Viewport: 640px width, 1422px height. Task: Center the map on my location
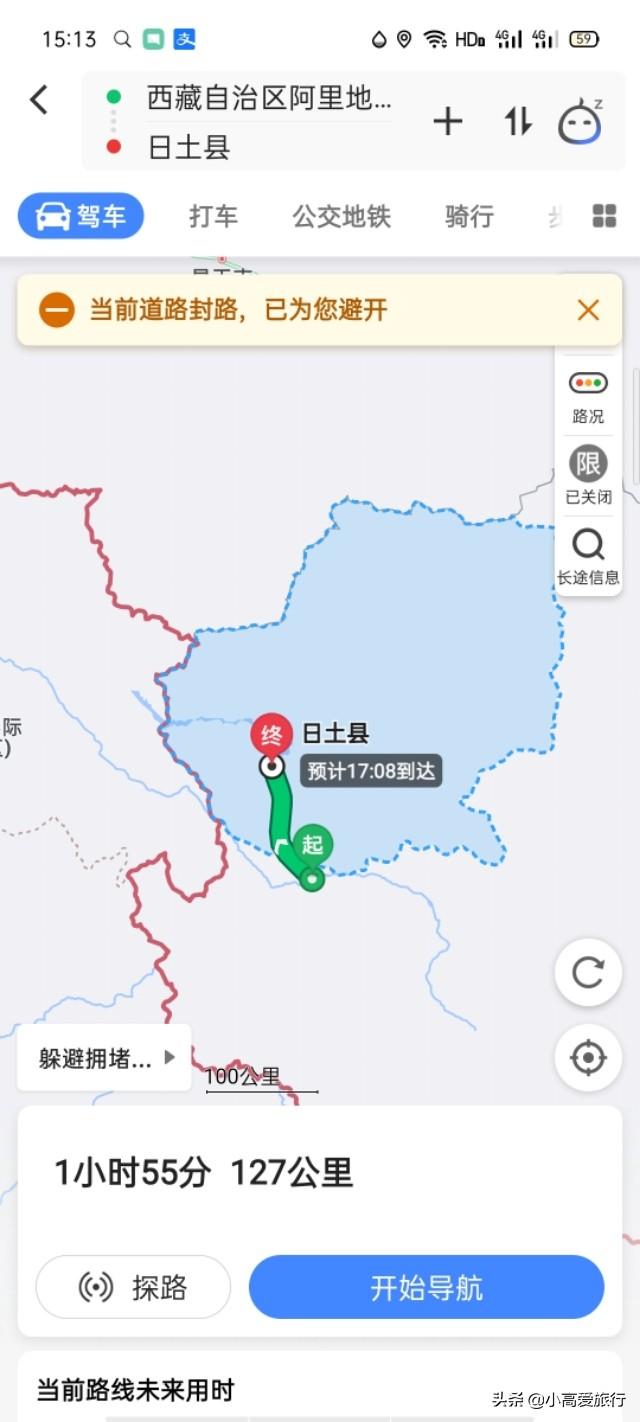pos(588,1057)
